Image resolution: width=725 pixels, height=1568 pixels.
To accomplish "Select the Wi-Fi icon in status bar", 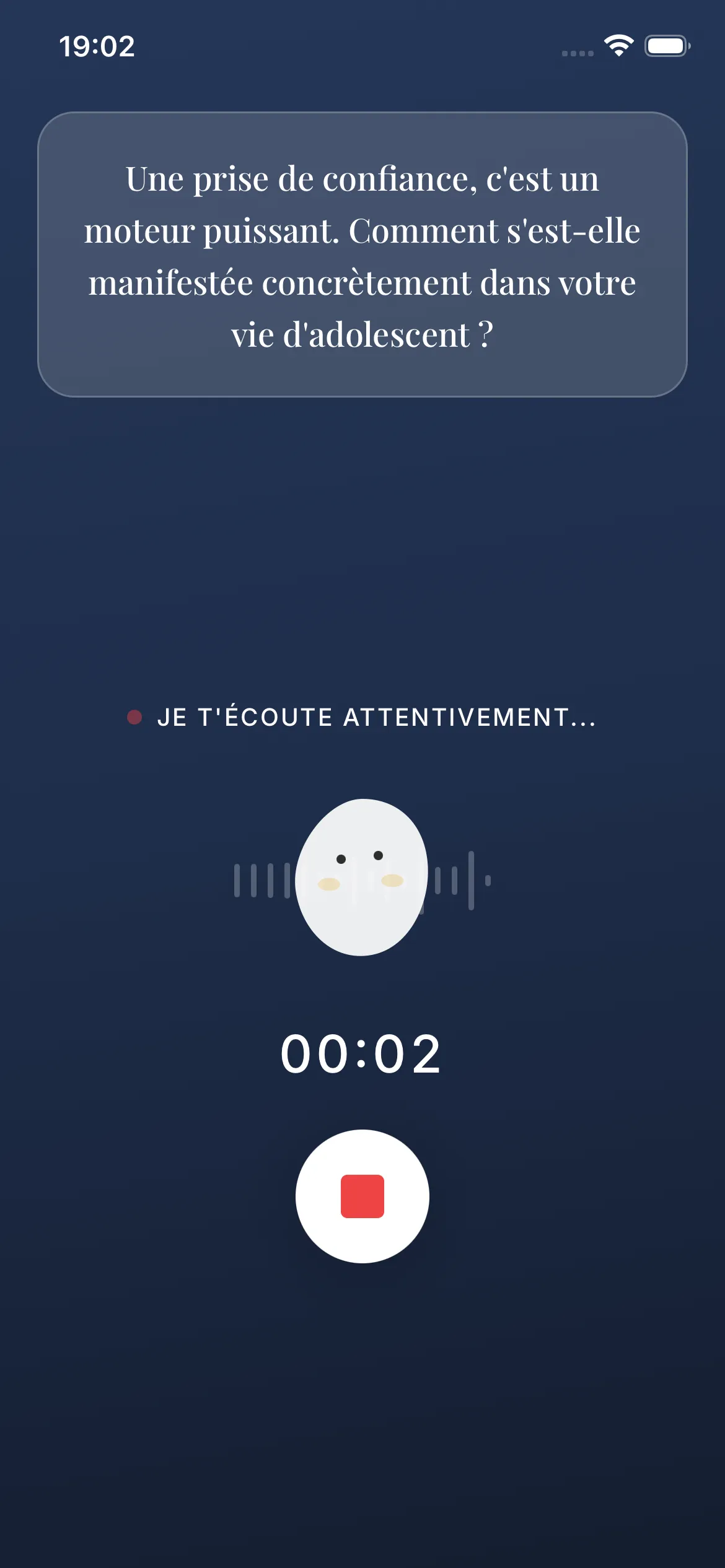I will point(618,45).
